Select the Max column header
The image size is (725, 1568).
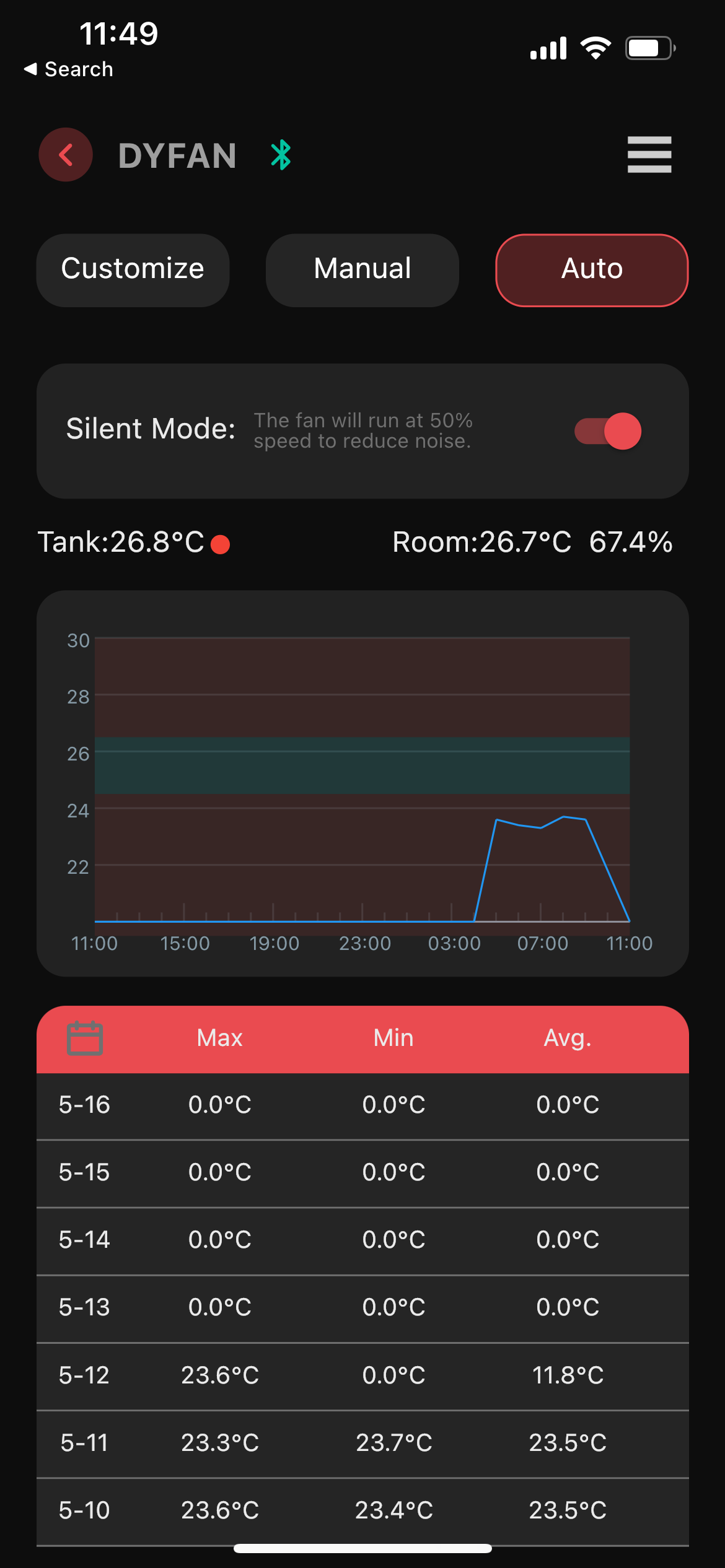[x=219, y=1038]
